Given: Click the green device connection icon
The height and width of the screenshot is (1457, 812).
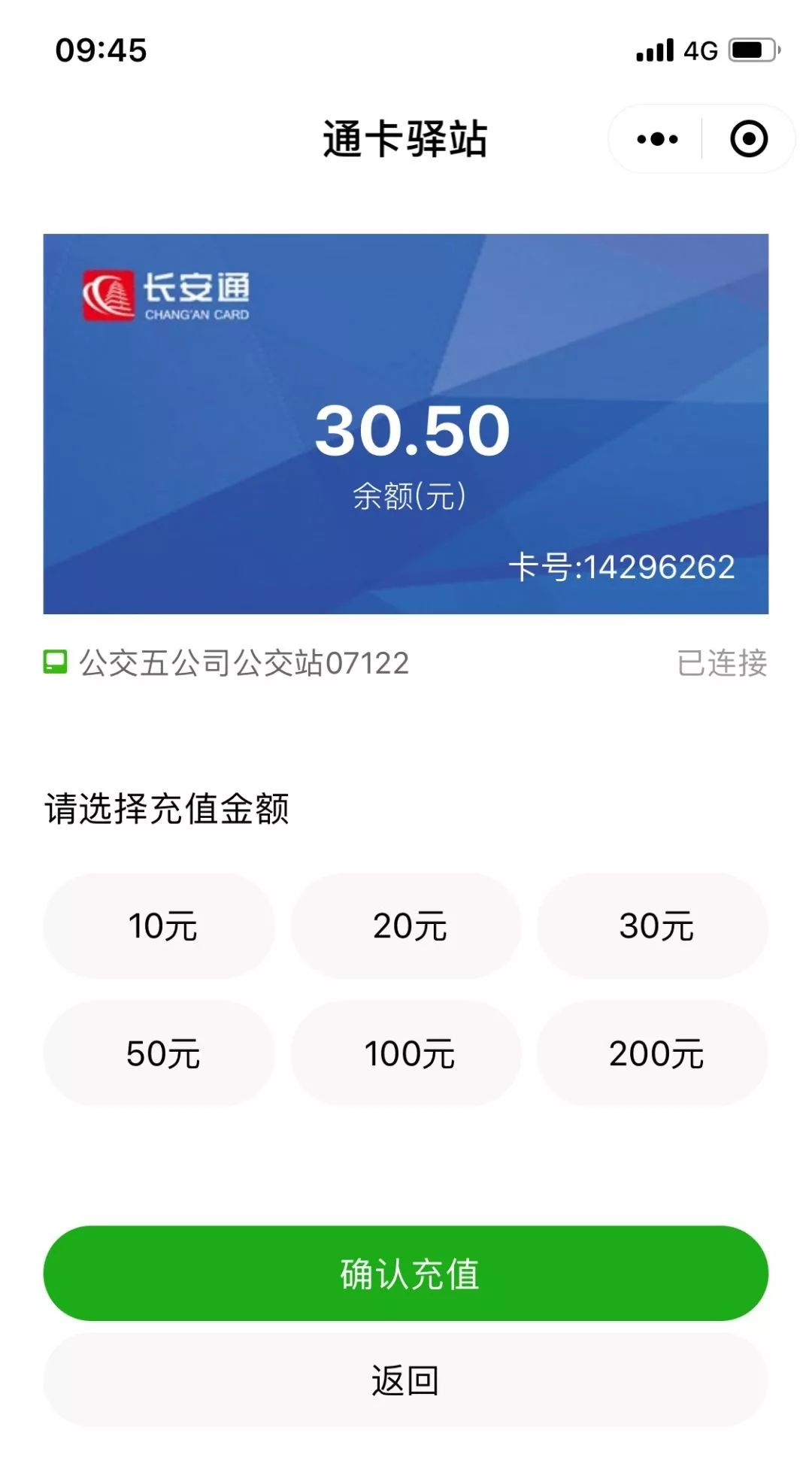Looking at the screenshot, I should [54, 662].
